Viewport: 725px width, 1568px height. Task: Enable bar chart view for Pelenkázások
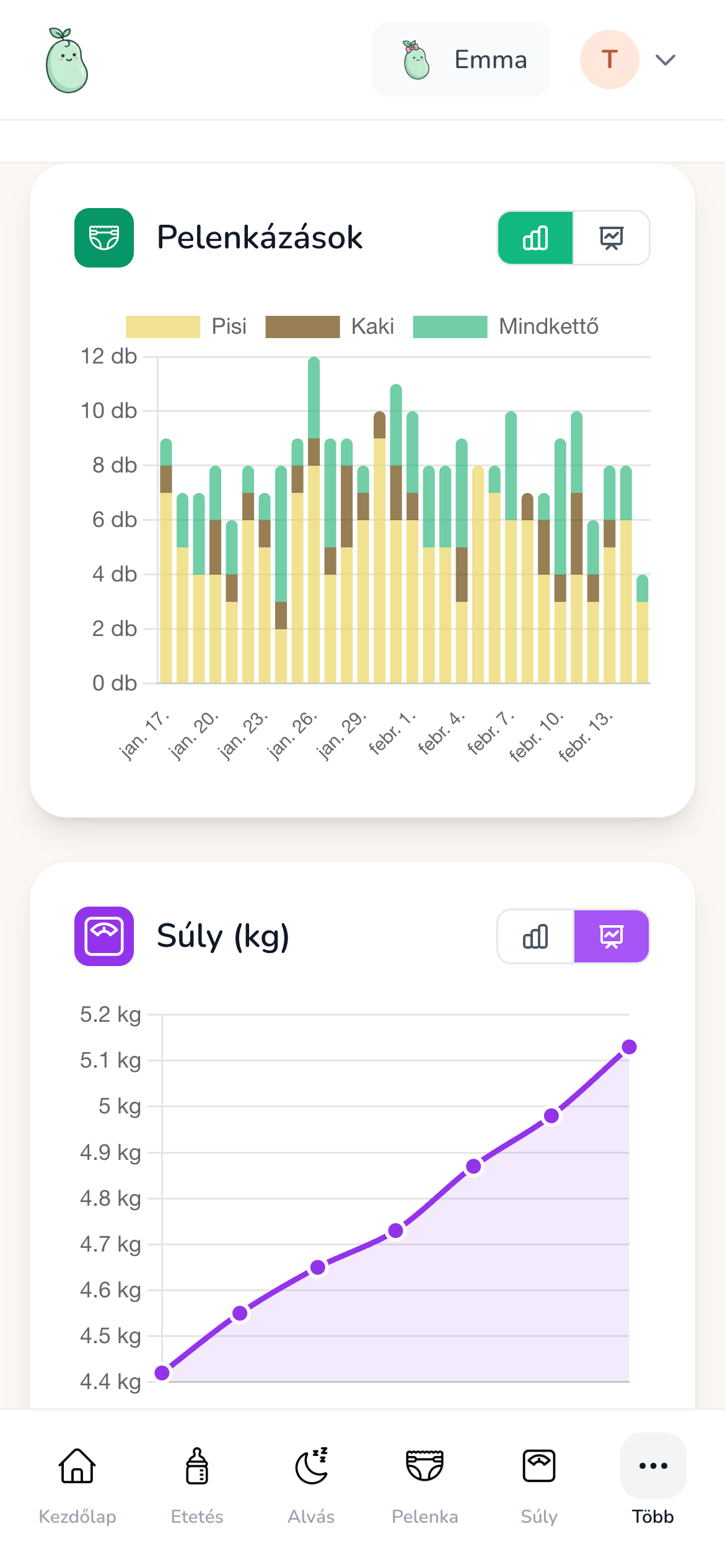(x=535, y=237)
